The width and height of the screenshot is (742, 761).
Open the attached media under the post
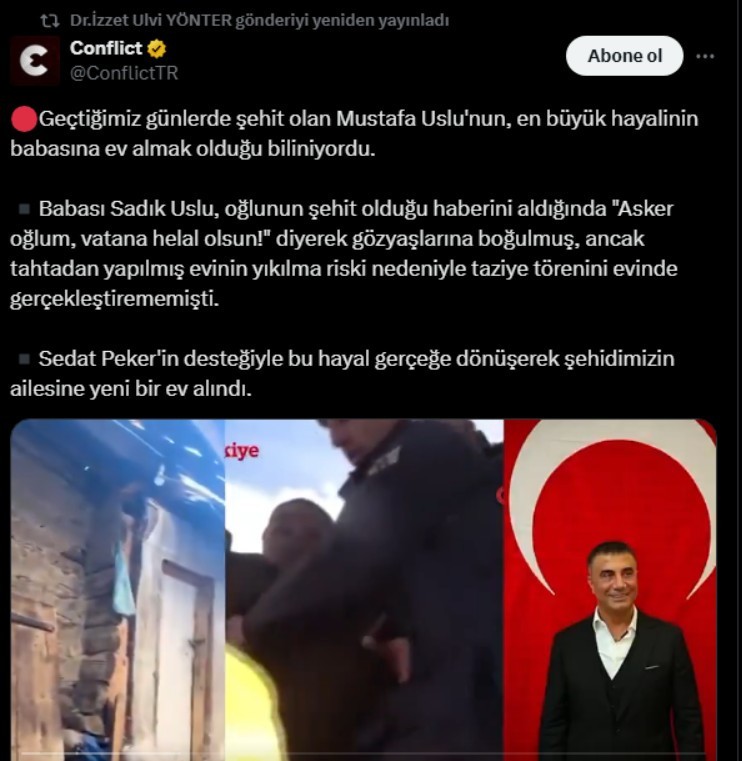[x=363, y=588]
